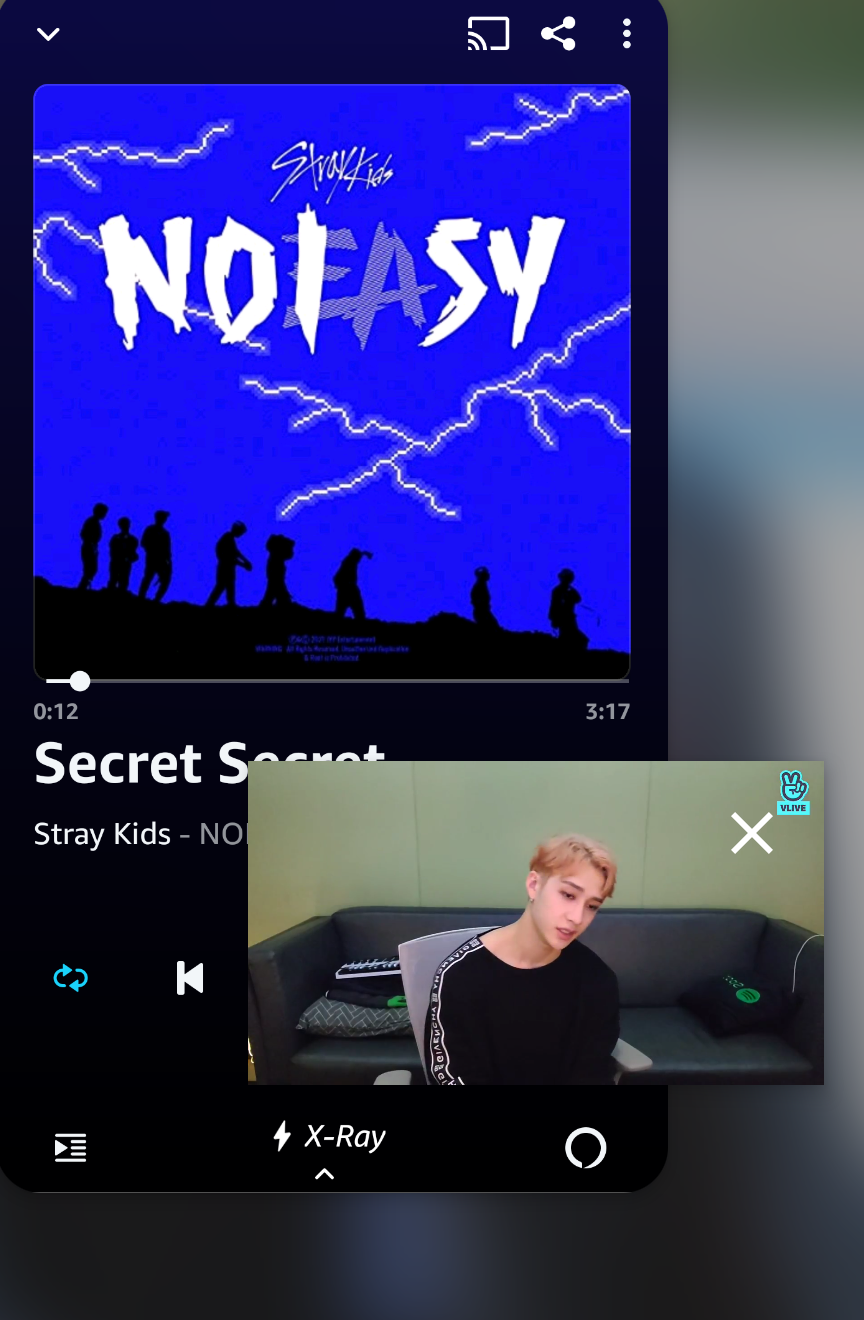Open the overflow menu

(627, 34)
